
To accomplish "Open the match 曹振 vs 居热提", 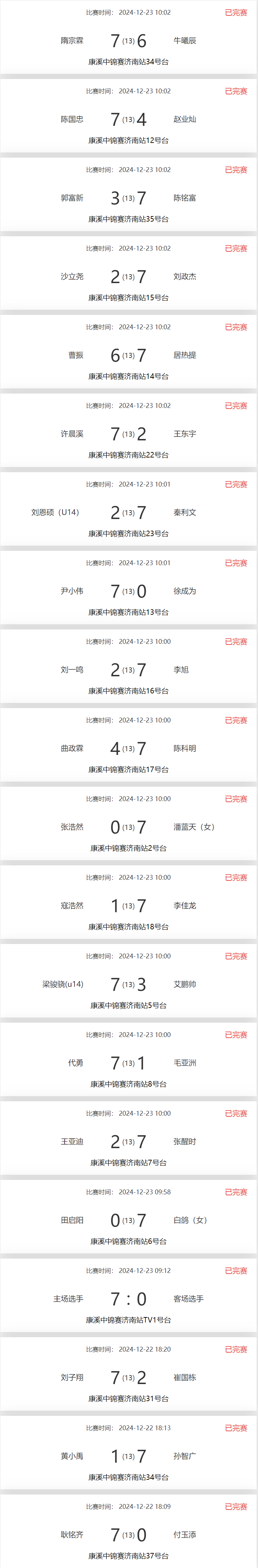I will coord(128,355).
